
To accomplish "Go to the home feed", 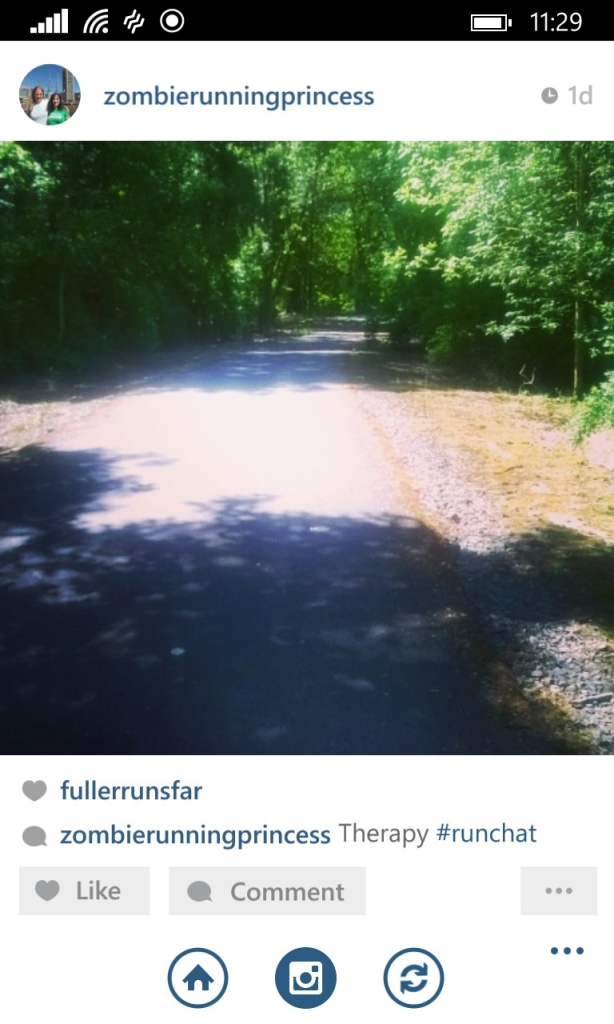I will [198, 978].
